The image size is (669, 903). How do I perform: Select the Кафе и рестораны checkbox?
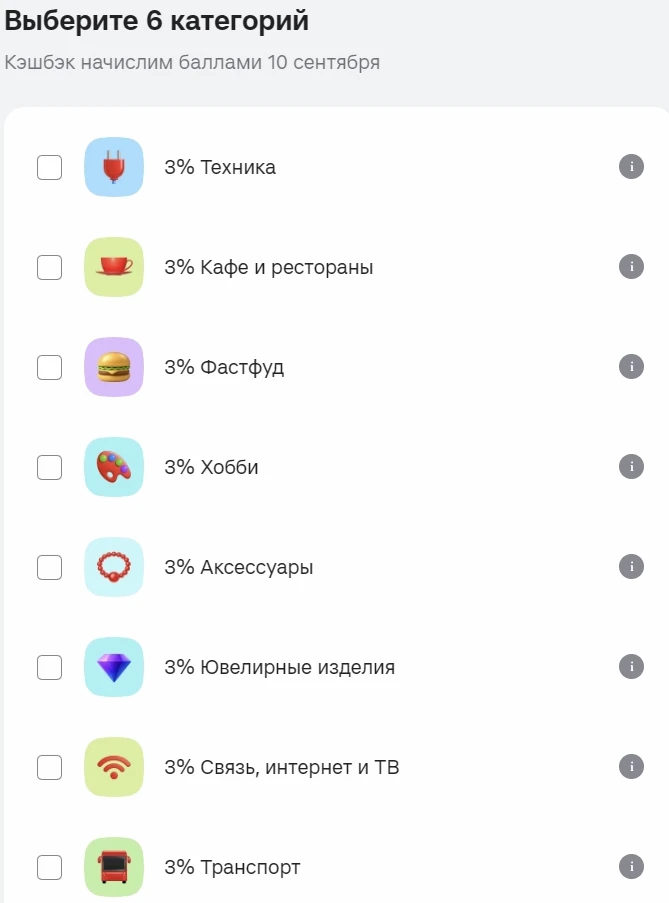point(50,267)
